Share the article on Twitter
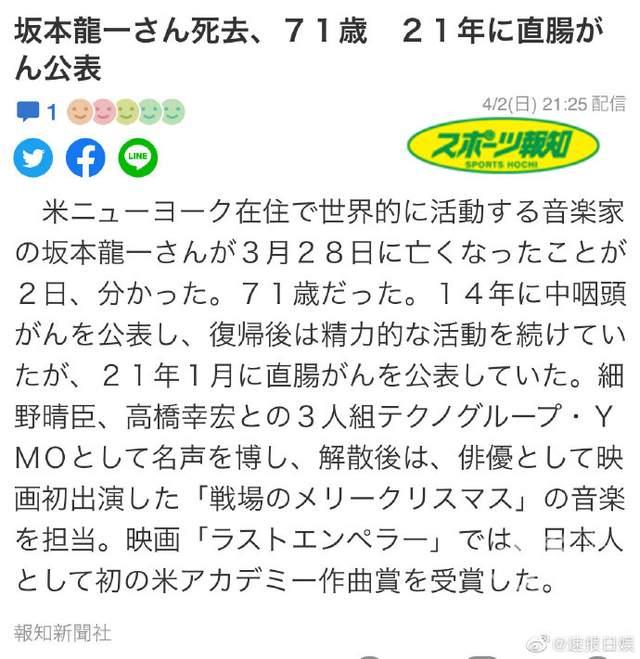Viewport: 640px width, 659px height. point(34,156)
